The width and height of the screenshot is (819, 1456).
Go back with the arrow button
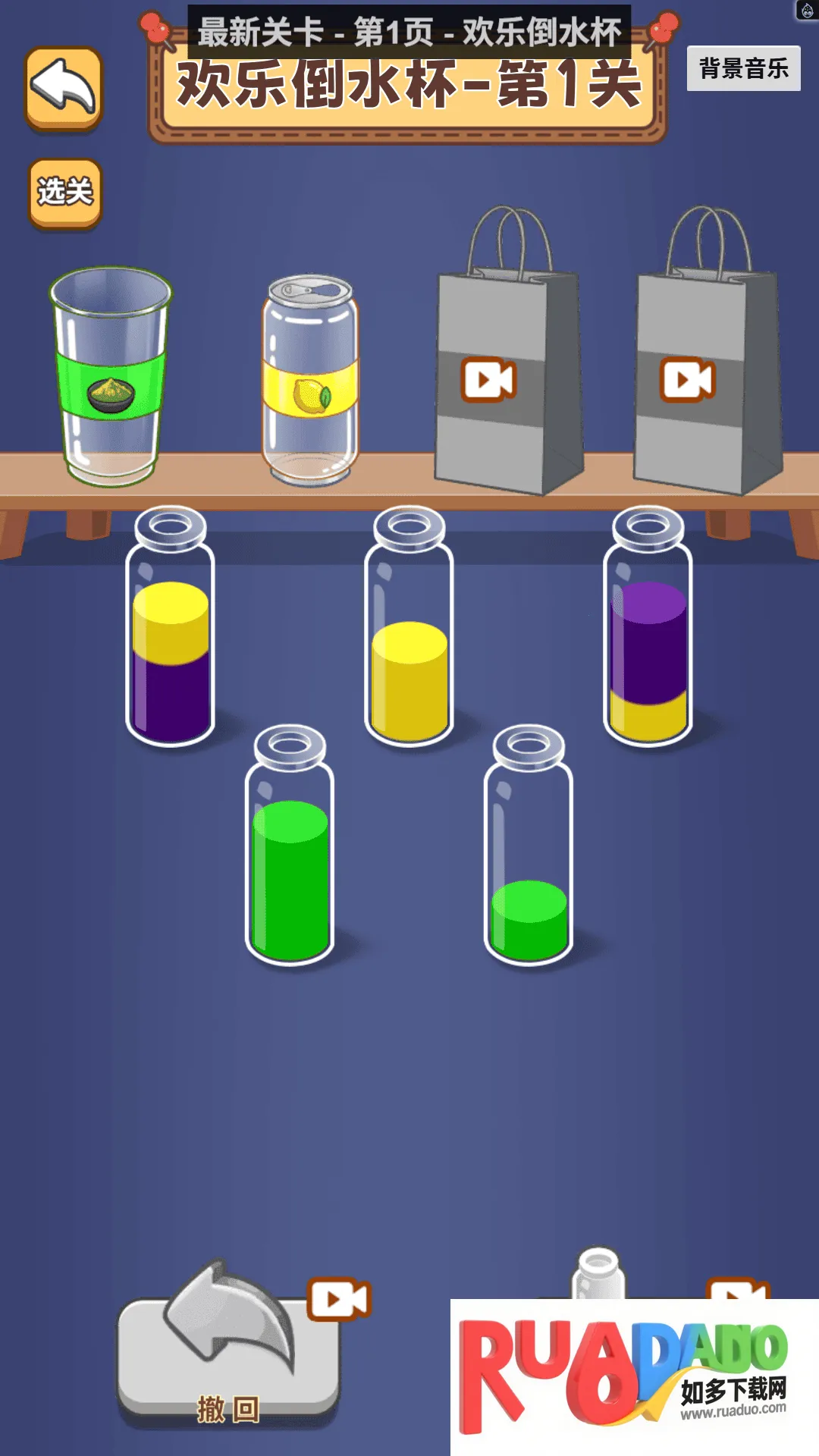(64, 89)
